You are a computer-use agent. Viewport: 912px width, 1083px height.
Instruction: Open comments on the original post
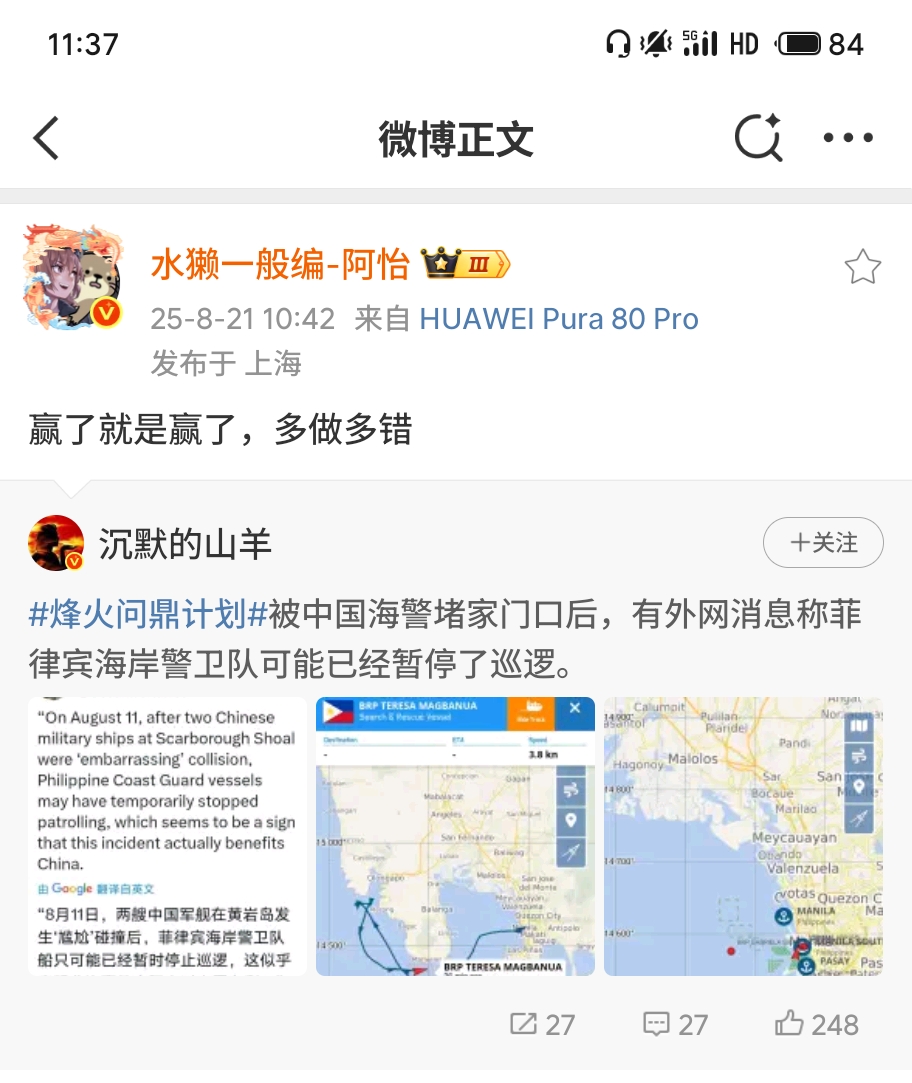(x=675, y=1024)
